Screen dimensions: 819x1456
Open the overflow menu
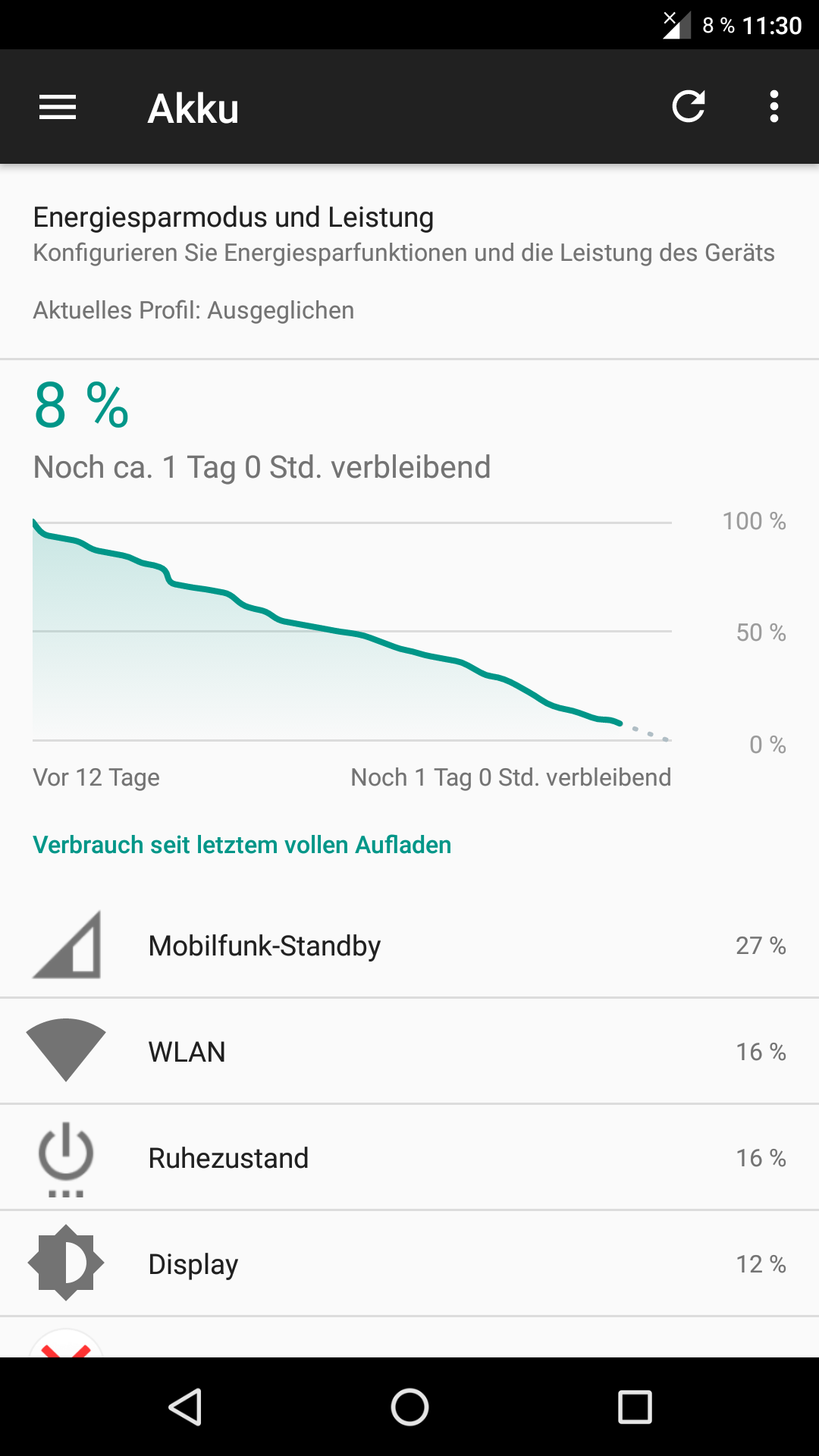point(773,107)
